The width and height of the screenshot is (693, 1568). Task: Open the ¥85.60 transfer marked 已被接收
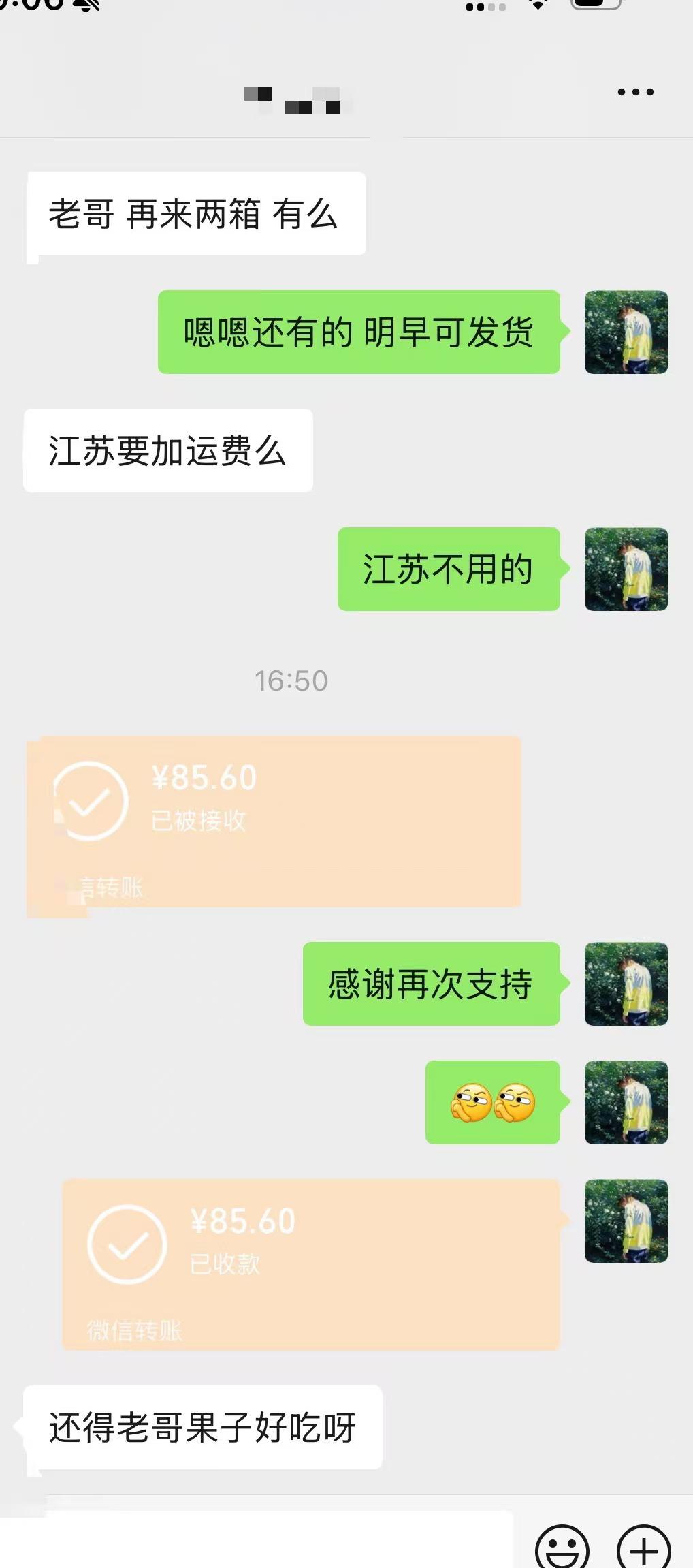point(274,821)
